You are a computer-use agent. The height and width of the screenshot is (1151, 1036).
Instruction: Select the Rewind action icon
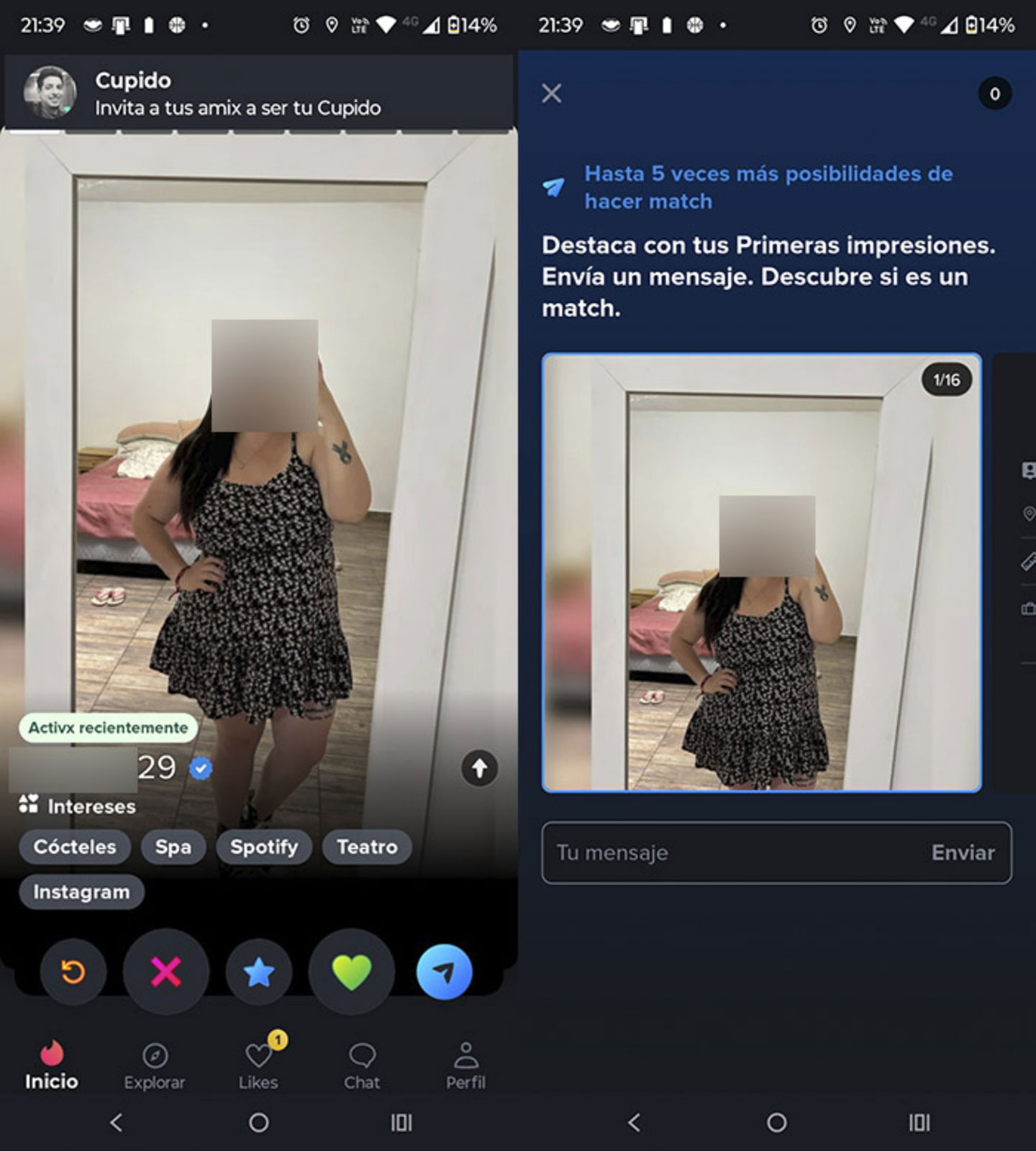coord(72,971)
